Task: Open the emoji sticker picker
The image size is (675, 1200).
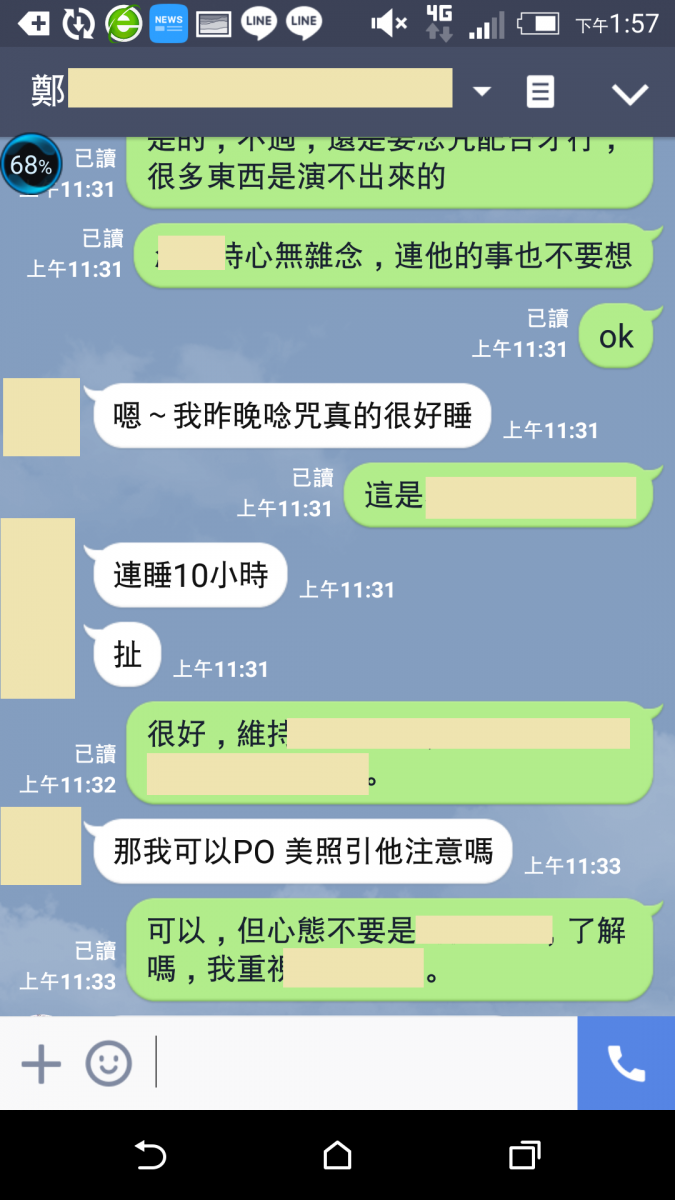Action: [x=108, y=1064]
